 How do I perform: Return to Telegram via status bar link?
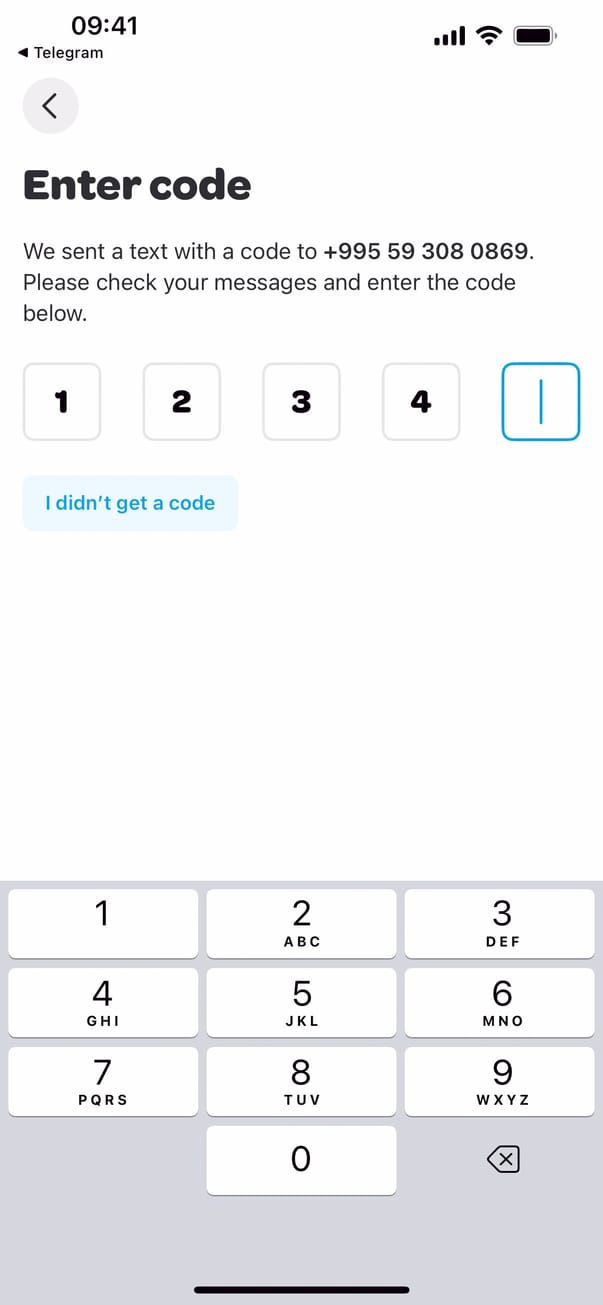60,53
